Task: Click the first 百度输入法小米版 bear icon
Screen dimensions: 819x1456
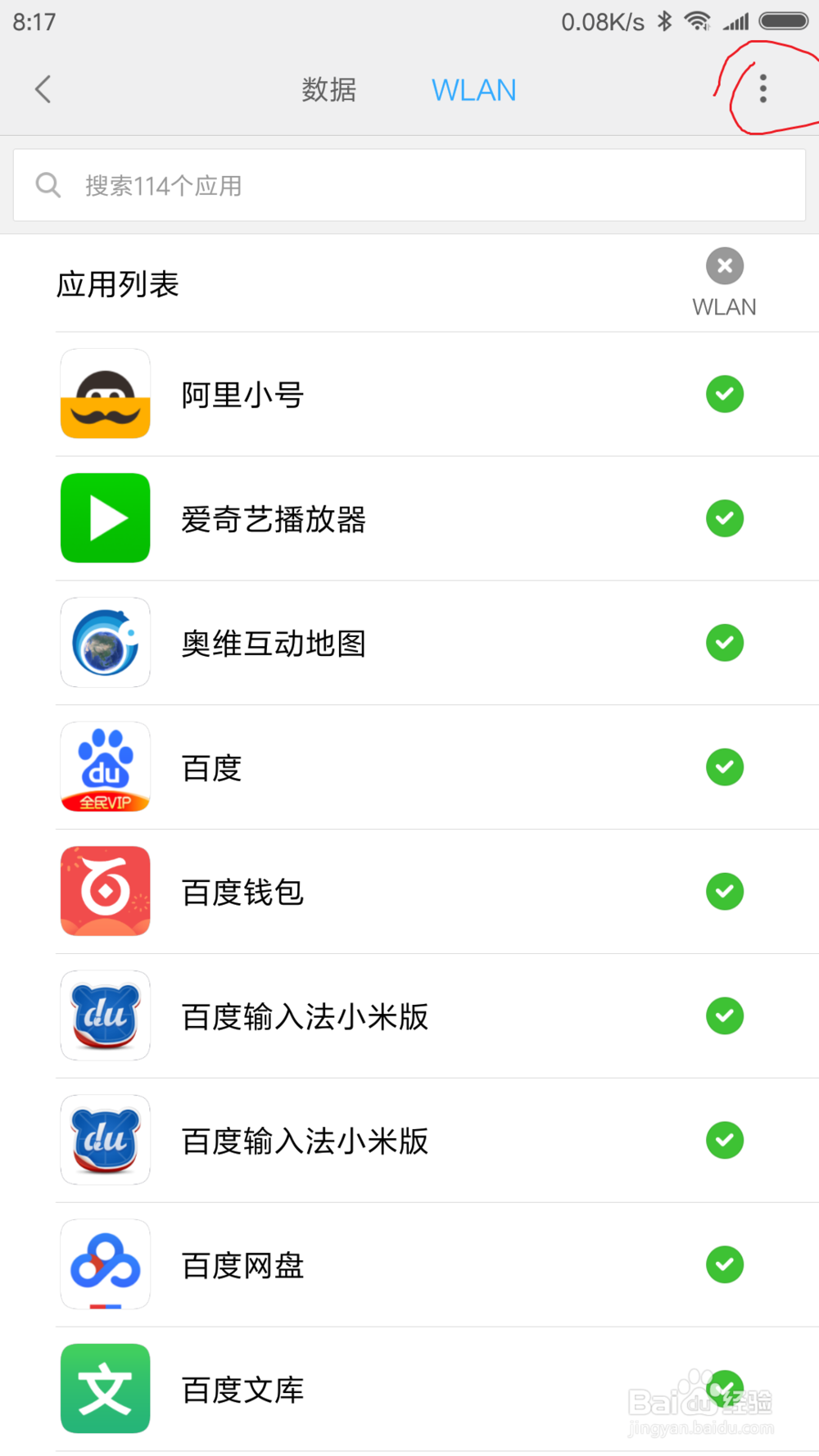Action: (105, 1016)
